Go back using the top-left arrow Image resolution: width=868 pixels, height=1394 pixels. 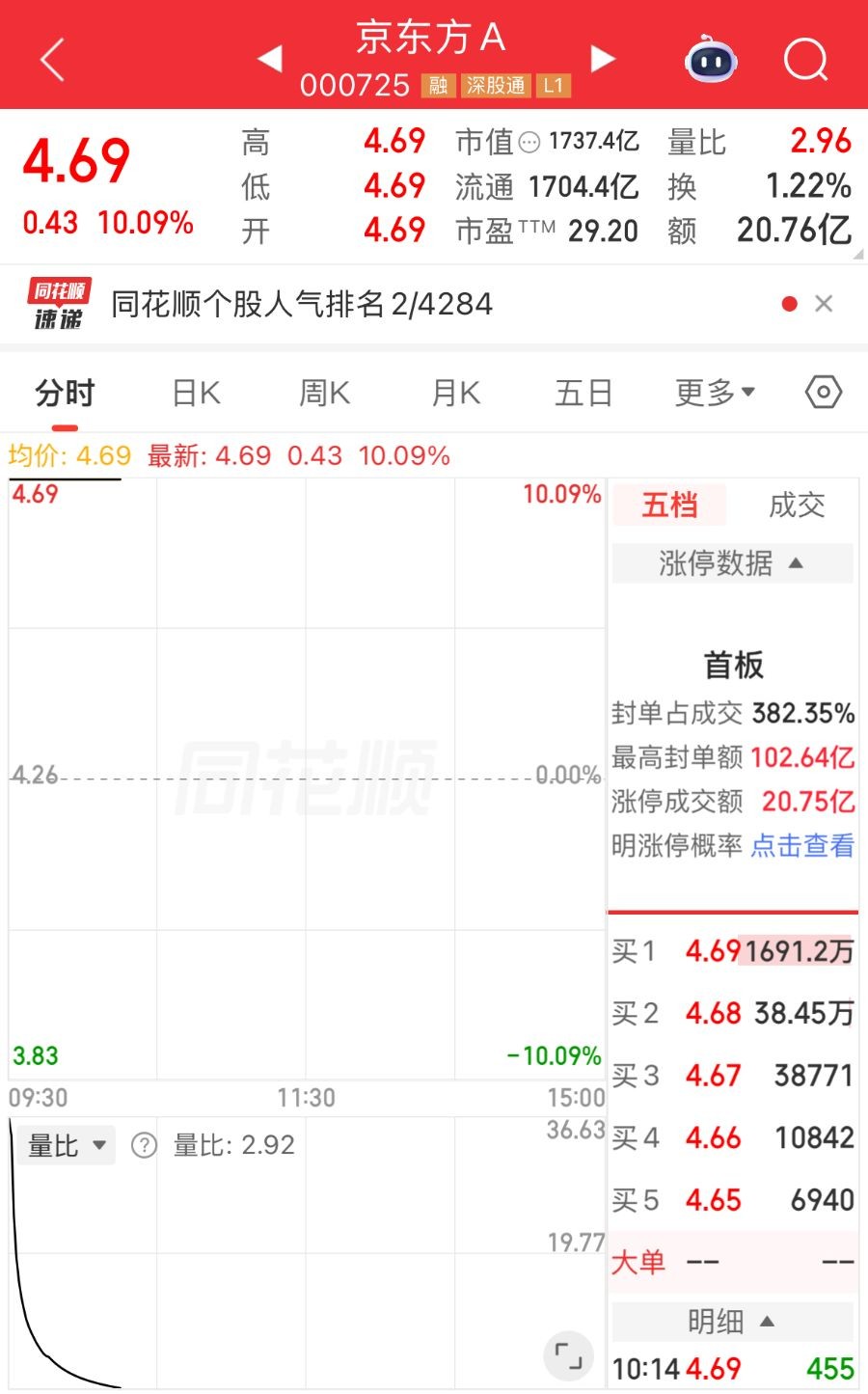[x=53, y=60]
